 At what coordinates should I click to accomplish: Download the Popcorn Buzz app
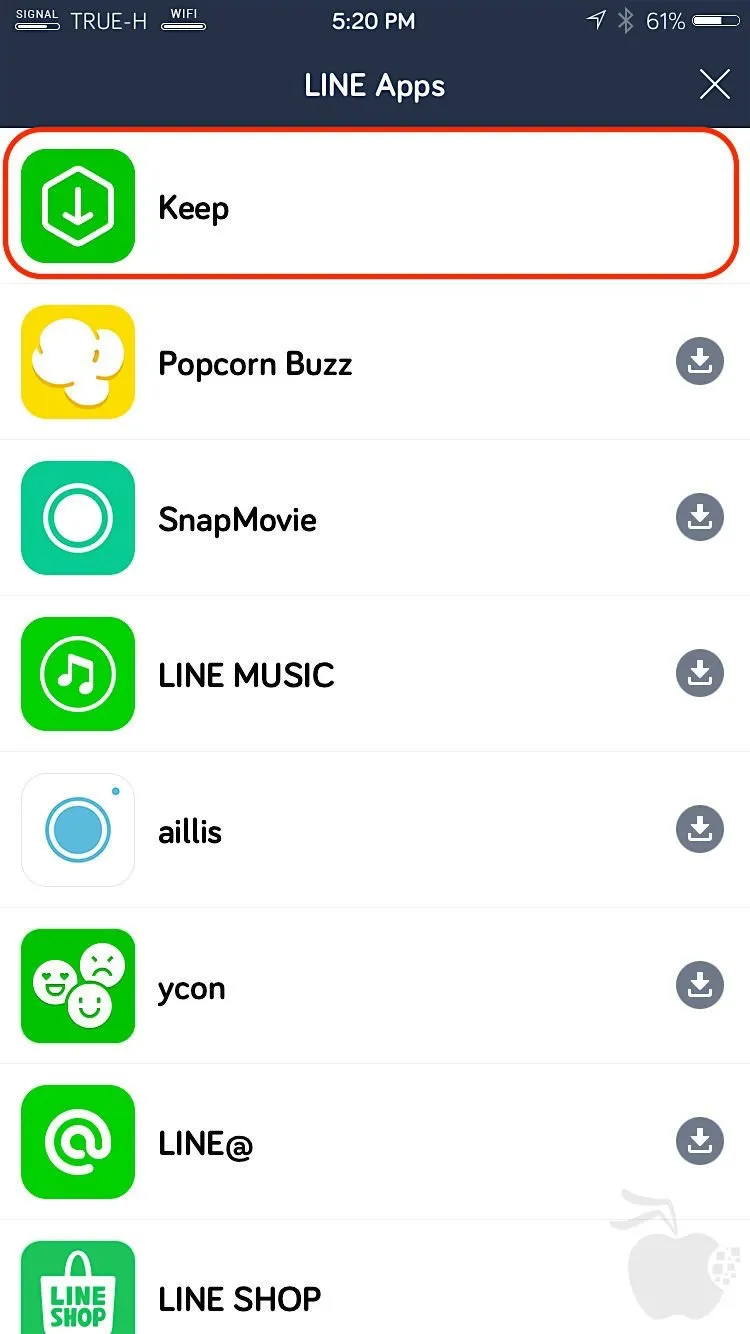[x=700, y=361]
